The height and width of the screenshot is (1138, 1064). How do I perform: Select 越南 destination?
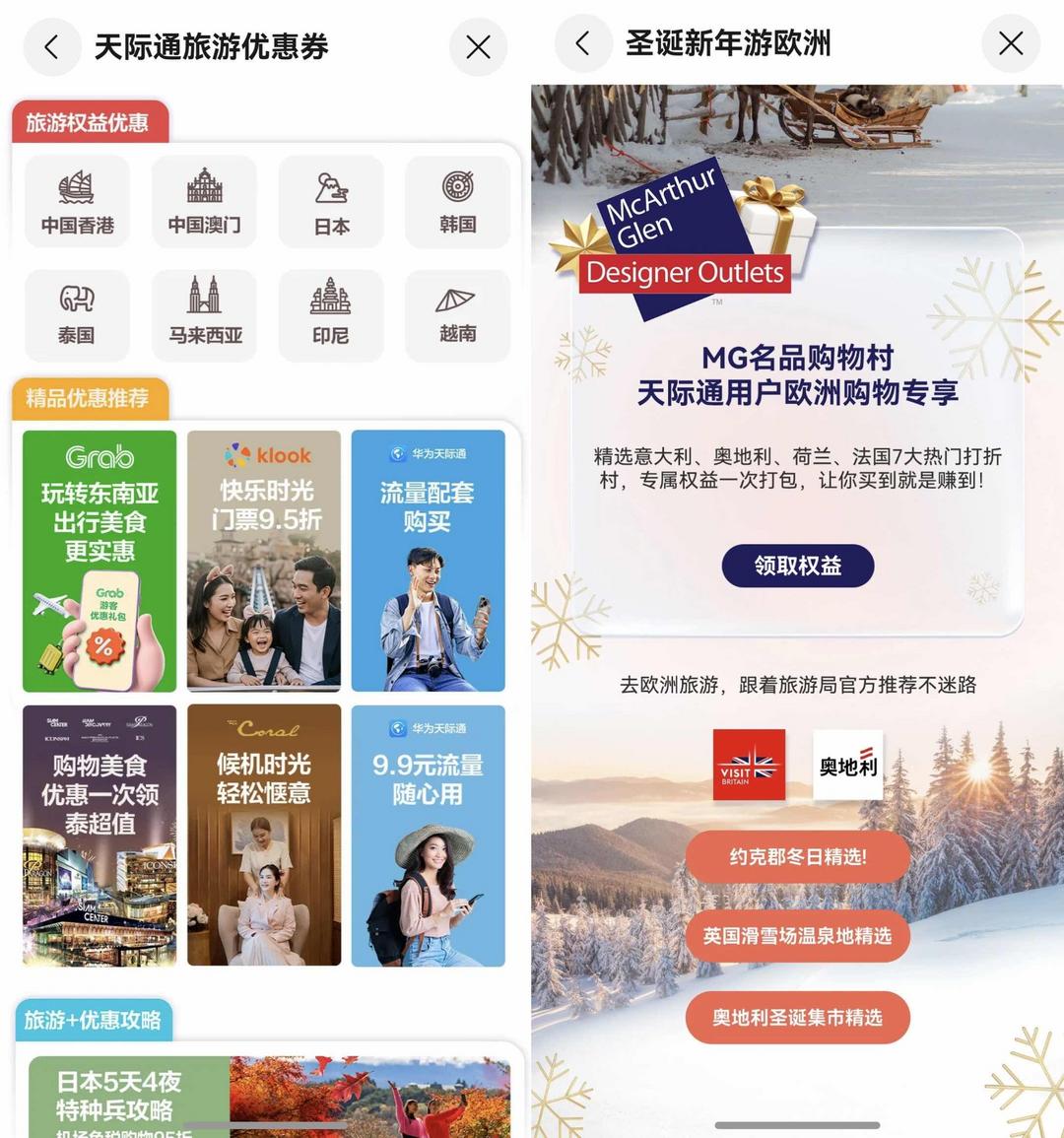[457, 314]
